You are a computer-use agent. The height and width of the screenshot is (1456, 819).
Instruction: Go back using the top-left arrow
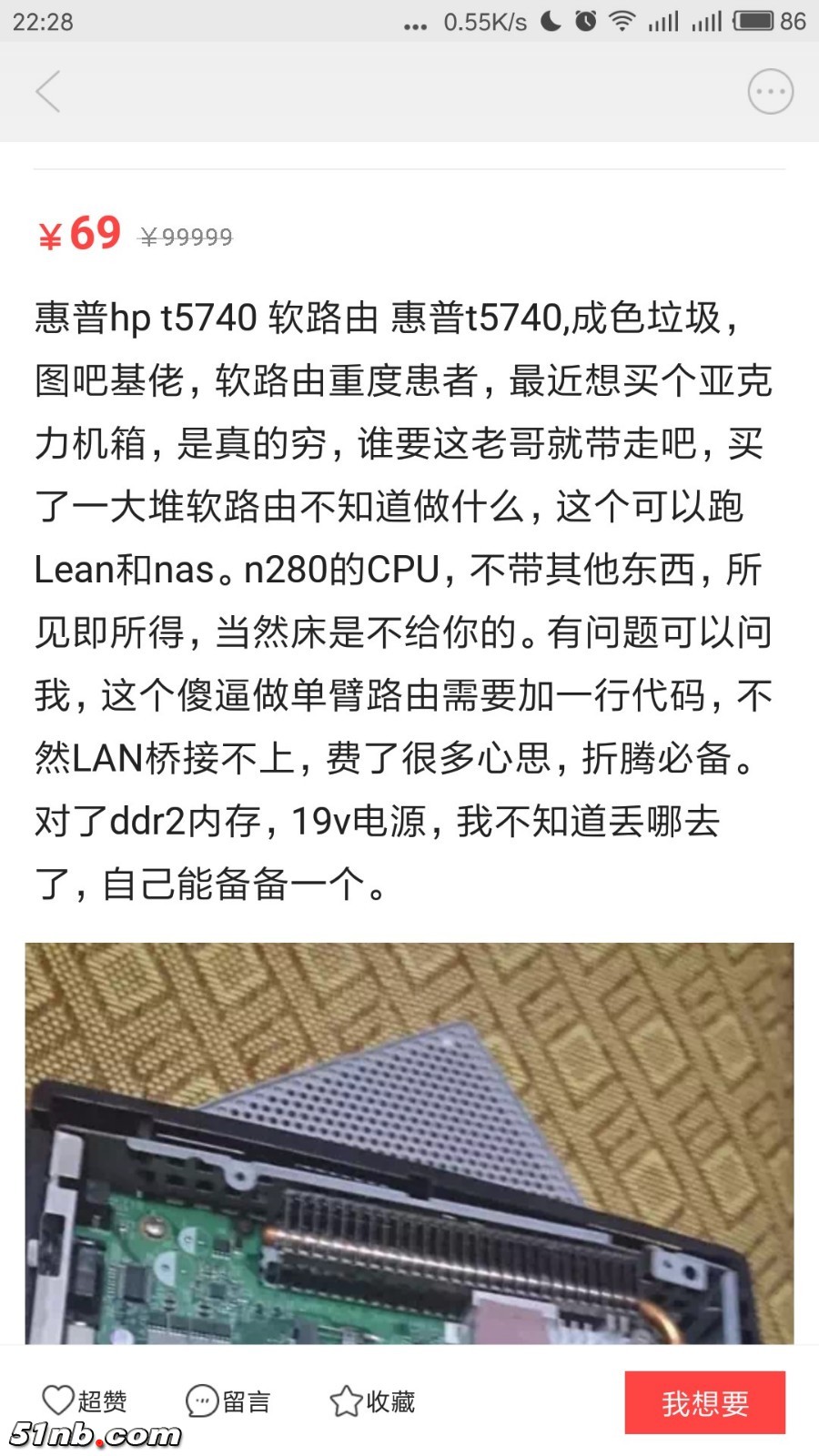(48, 92)
